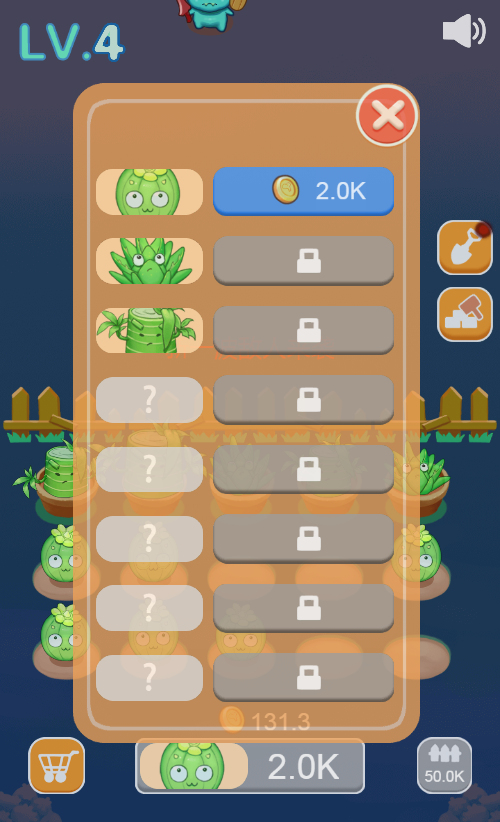Tap the locked button beside the bamboo plant
This screenshot has height=822, width=500.
pyautogui.click(x=303, y=330)
